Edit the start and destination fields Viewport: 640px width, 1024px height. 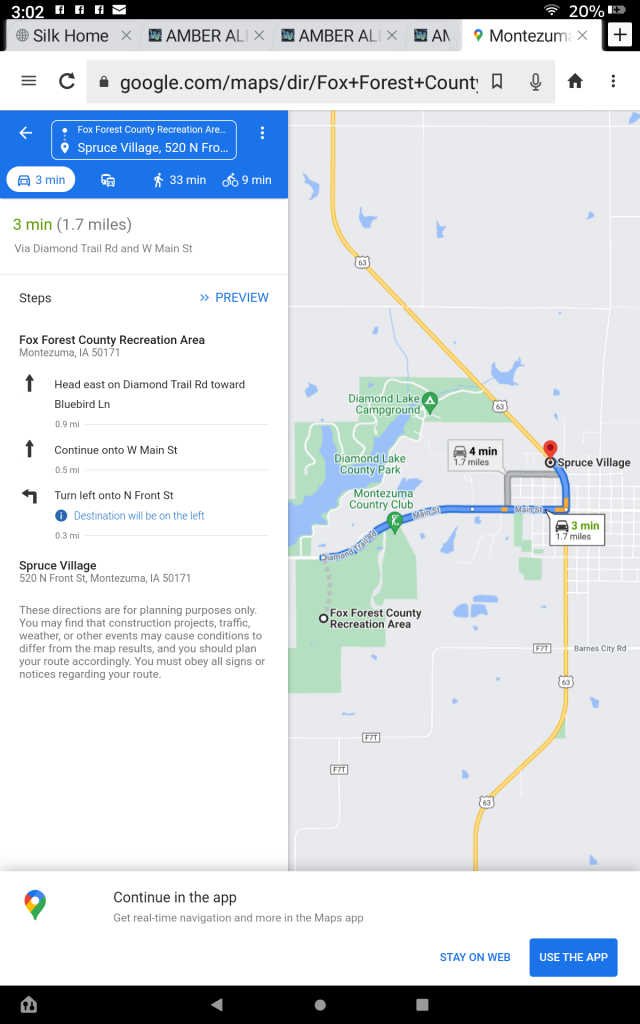click(x=144, y=140)
